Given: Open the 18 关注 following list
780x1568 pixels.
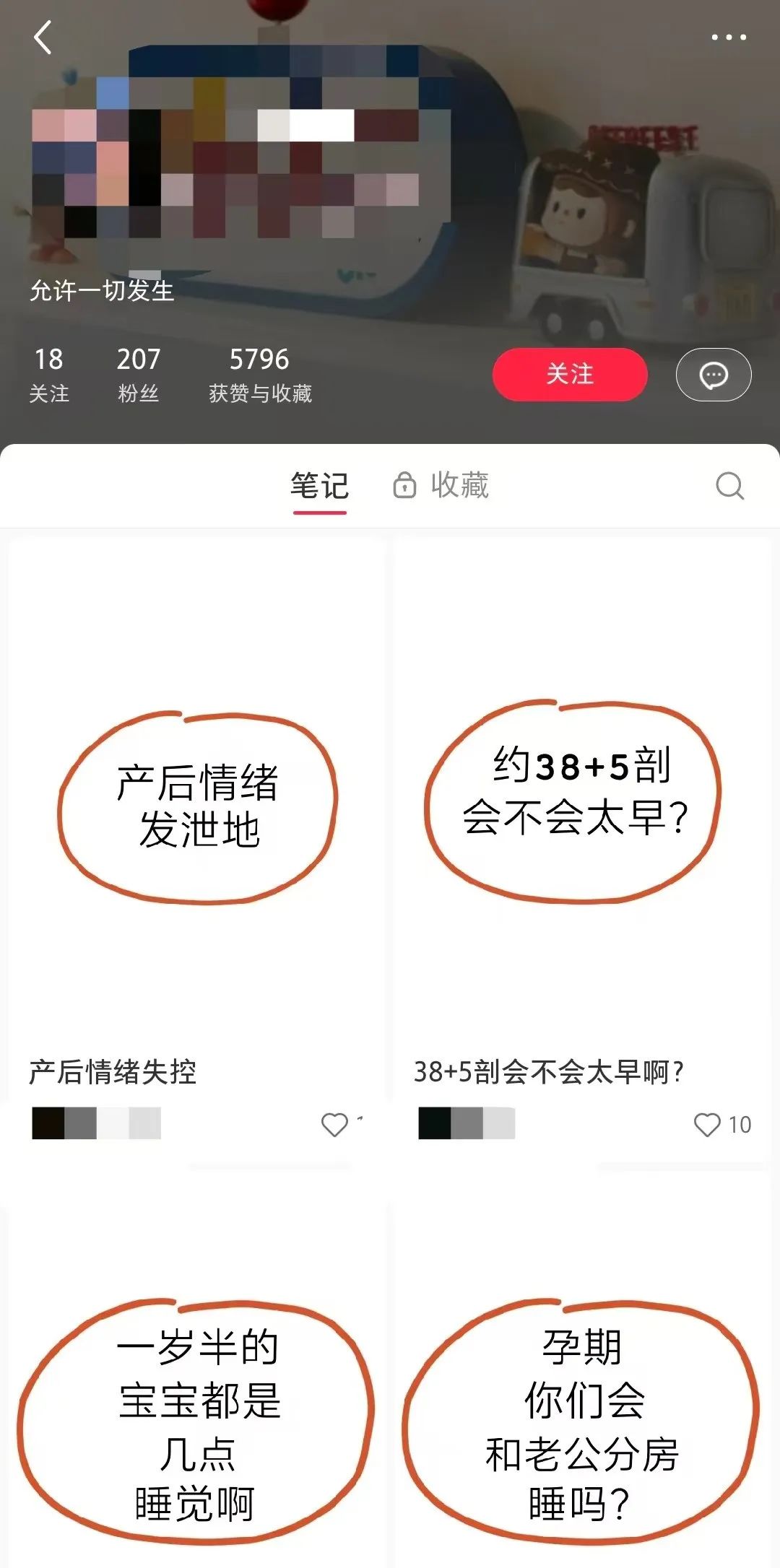Looking at the screenshot, I should 49,374.
